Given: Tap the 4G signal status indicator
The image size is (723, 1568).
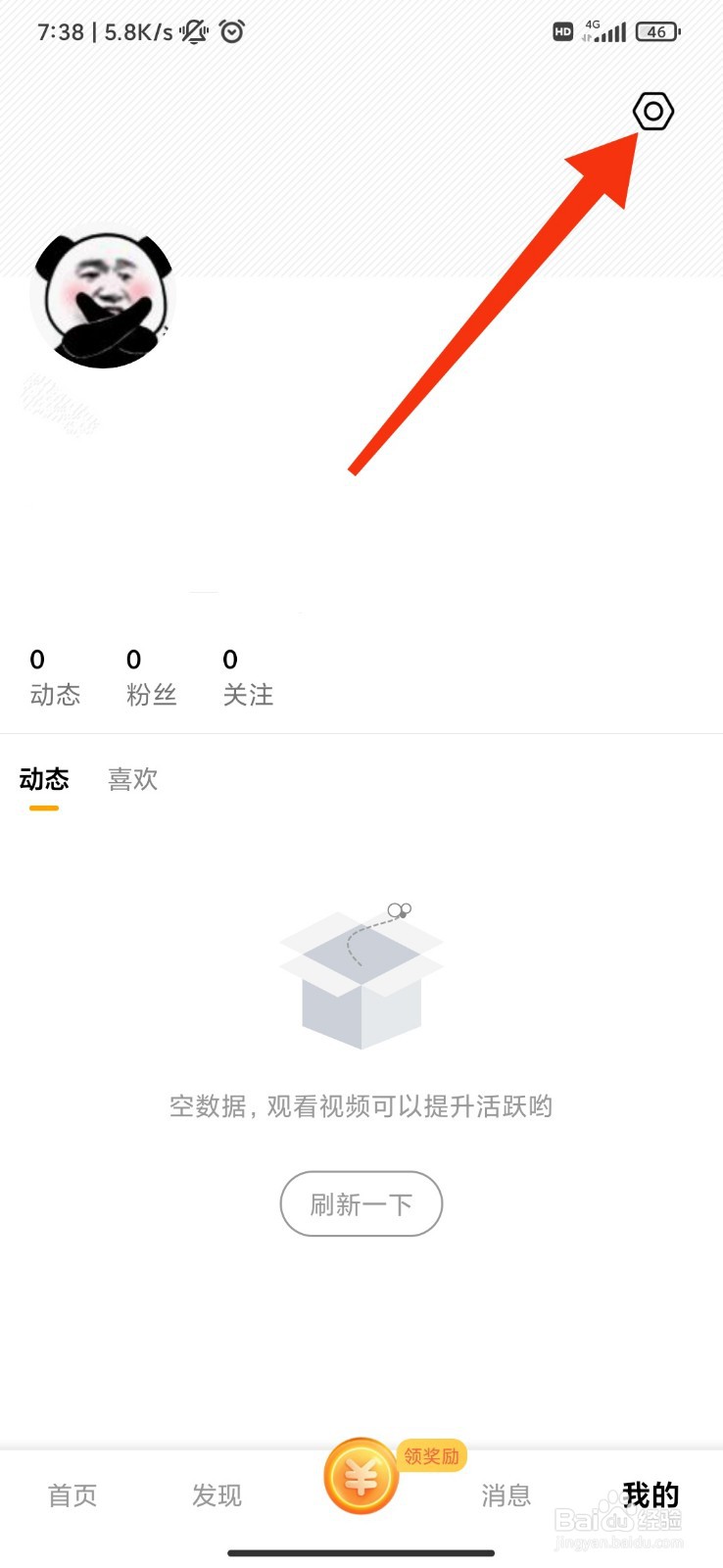Looking at the screenshot, I should point(607,31).
